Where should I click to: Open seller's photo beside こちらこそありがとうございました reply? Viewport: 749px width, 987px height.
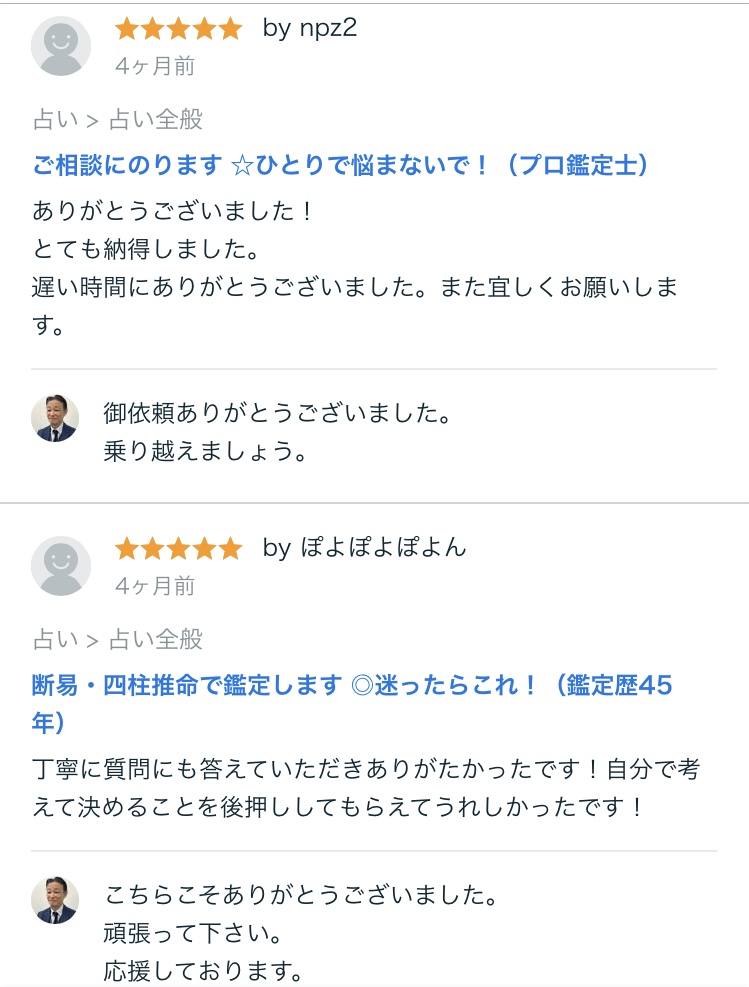pyautogui.click(x=55, y=900)
